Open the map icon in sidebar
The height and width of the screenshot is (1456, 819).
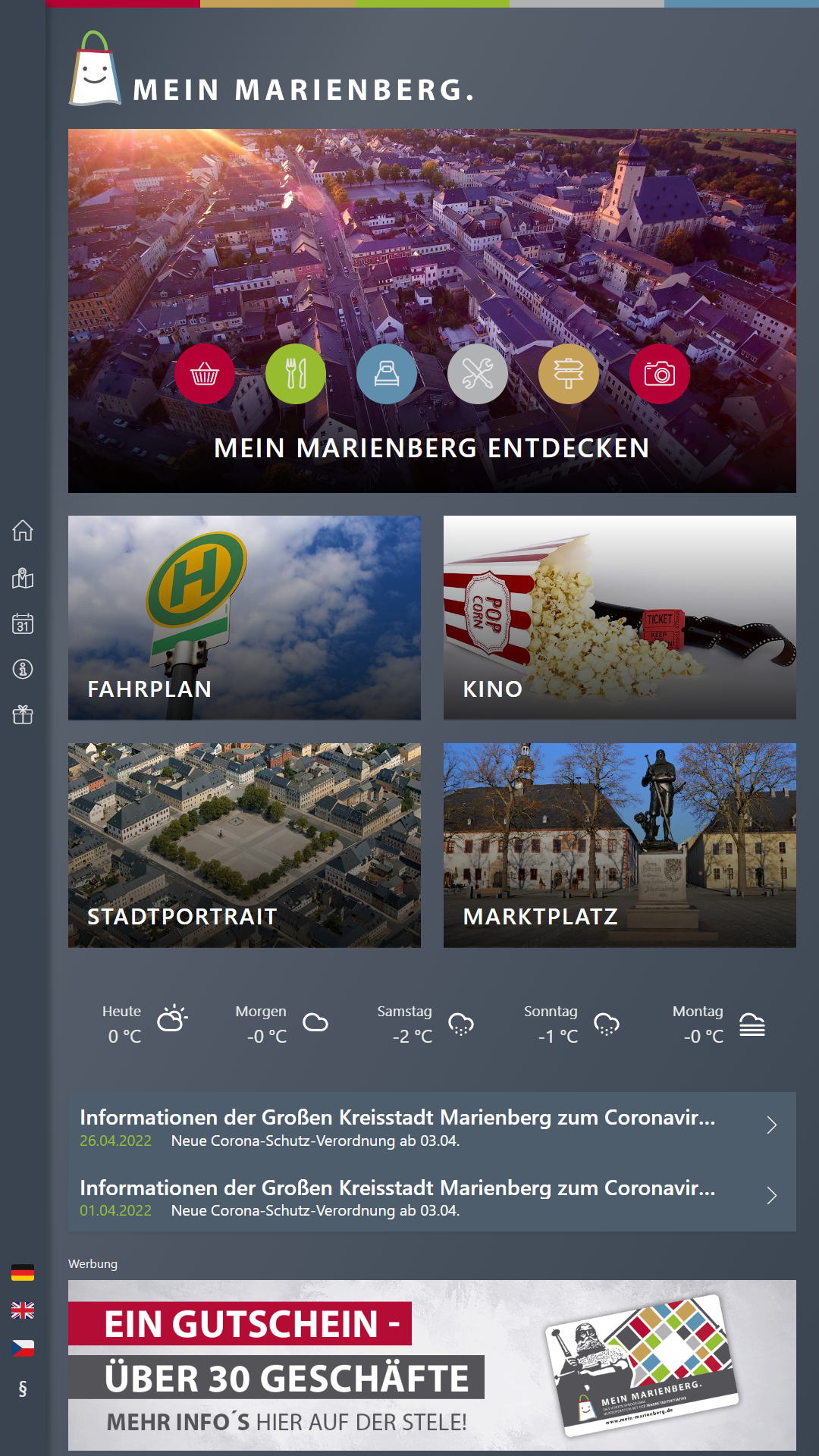click(x=23, y=578)
